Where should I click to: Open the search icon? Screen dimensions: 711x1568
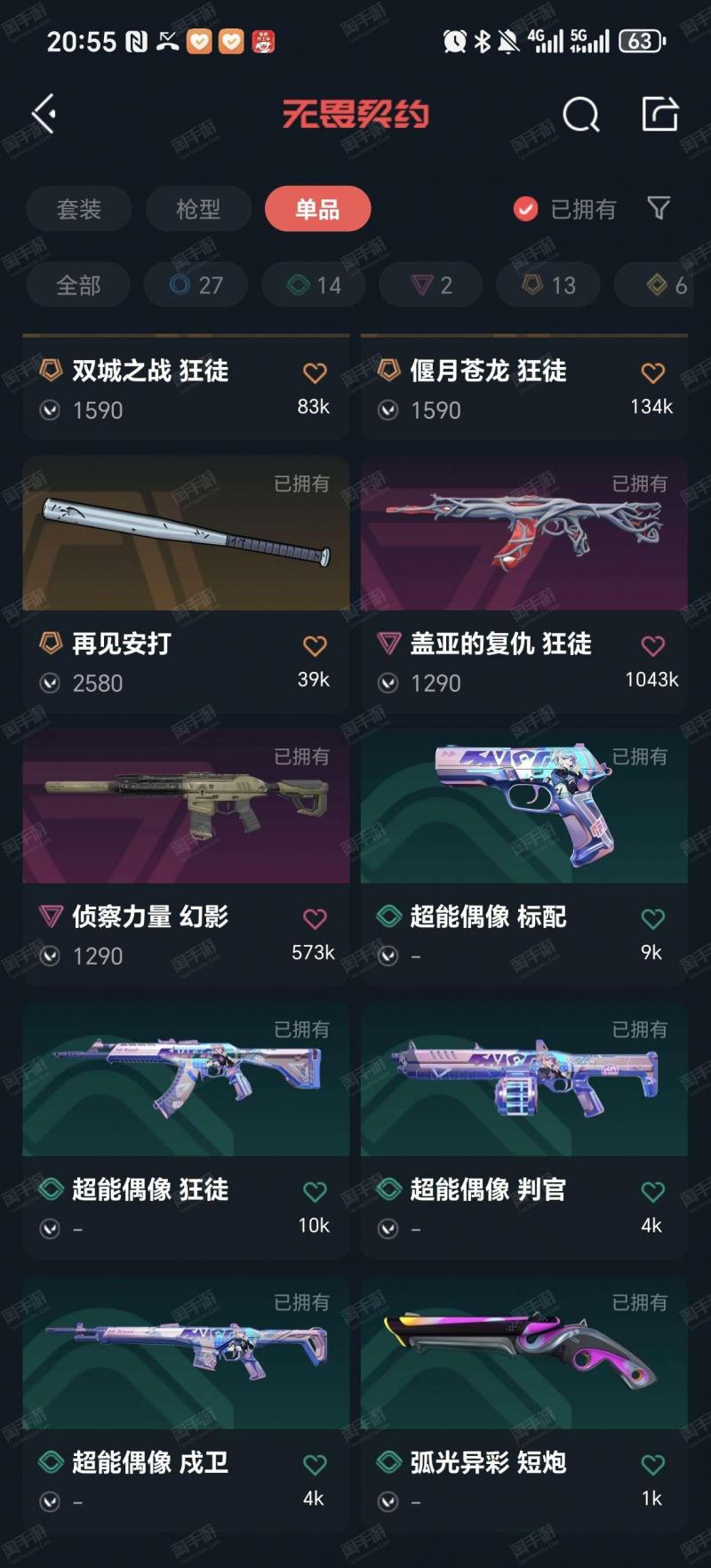[581, 114]
